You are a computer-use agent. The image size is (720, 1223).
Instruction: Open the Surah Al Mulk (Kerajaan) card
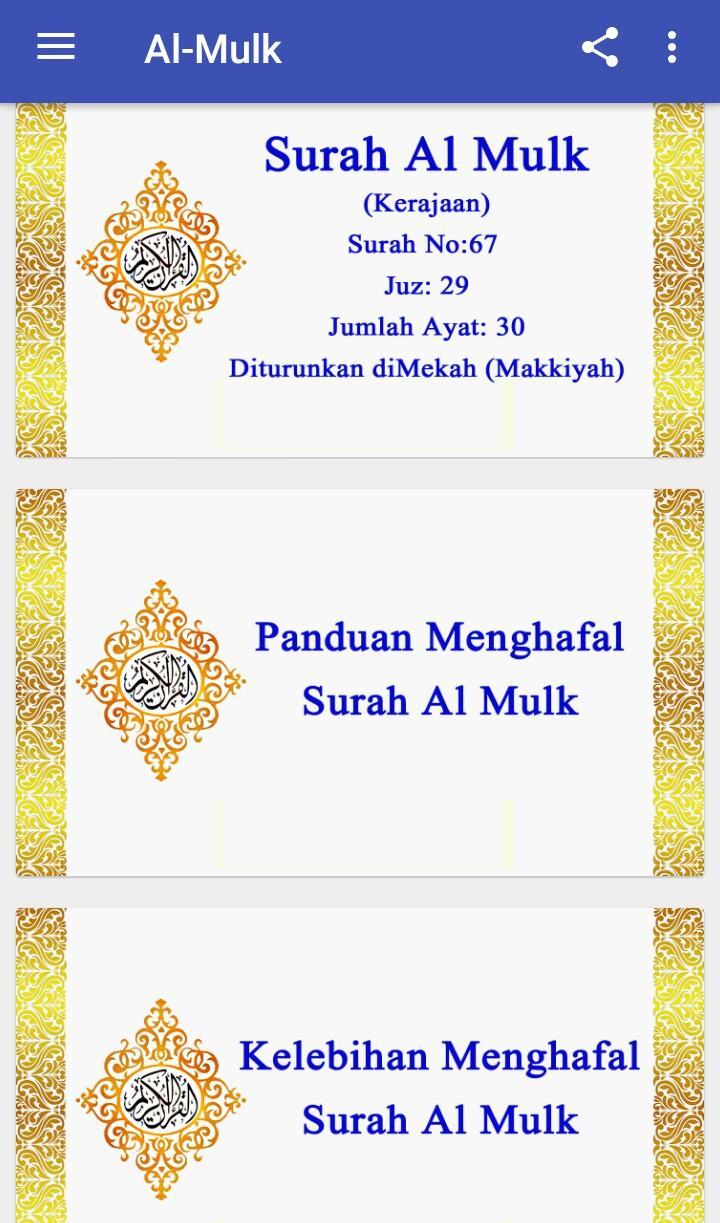pos(360,280)
